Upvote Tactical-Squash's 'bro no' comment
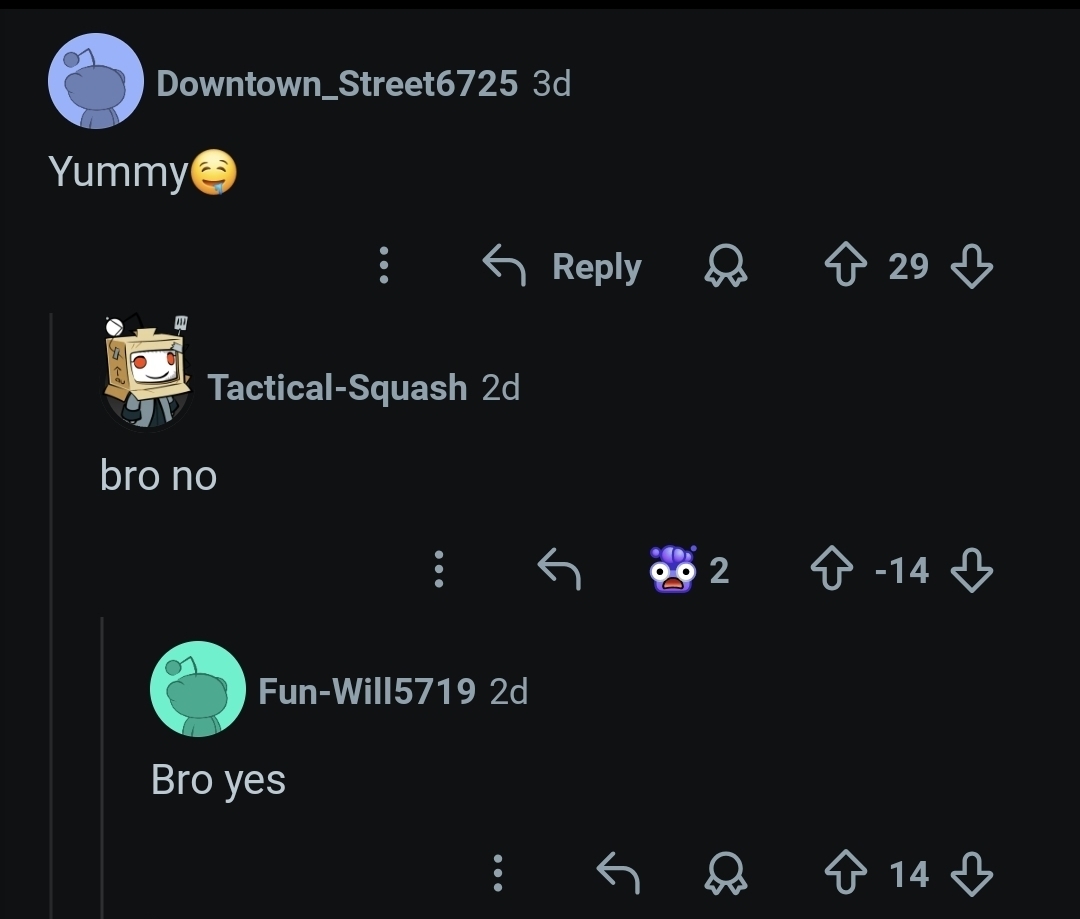 (831, 570)
